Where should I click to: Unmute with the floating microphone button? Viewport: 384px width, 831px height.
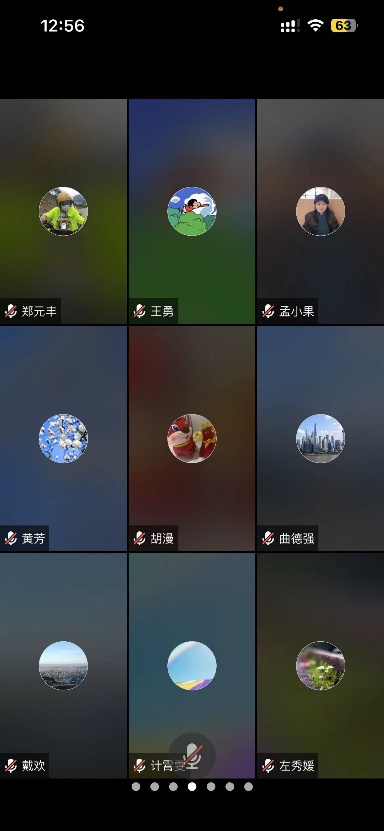pos(192,756)
